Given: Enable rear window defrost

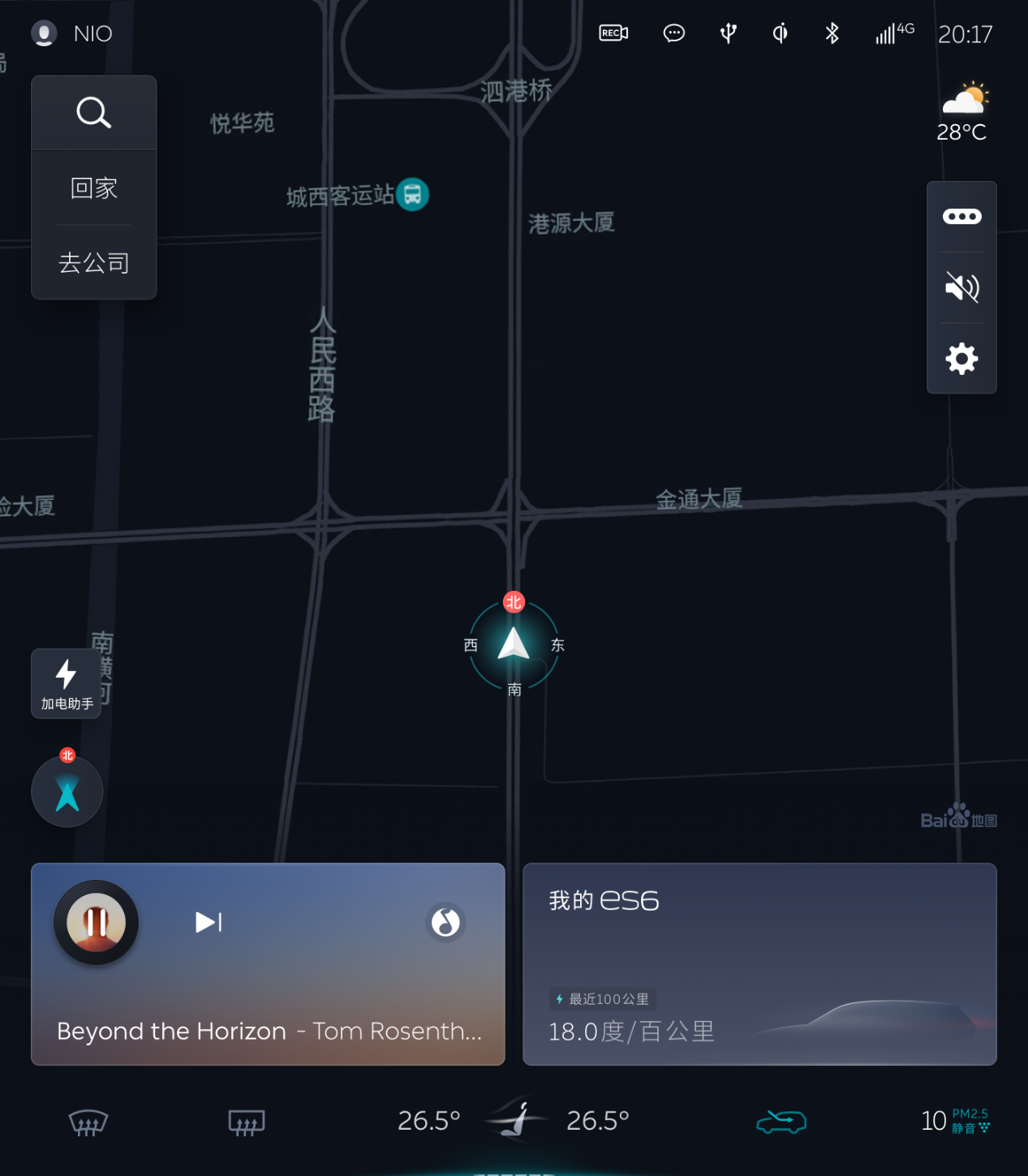Looking at the screenshot, I should 246,1122.
